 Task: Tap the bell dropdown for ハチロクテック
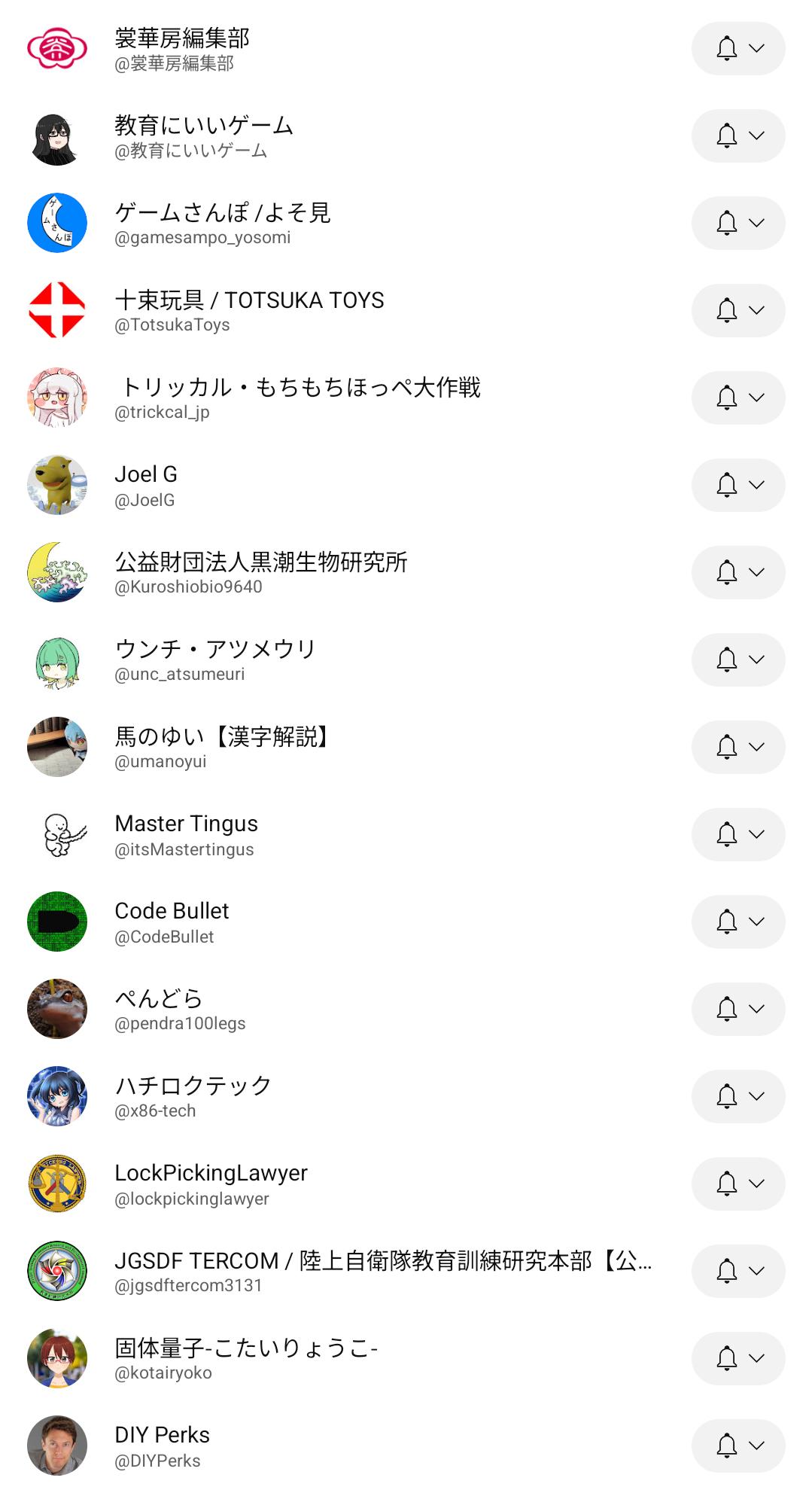click(737, 1096)
